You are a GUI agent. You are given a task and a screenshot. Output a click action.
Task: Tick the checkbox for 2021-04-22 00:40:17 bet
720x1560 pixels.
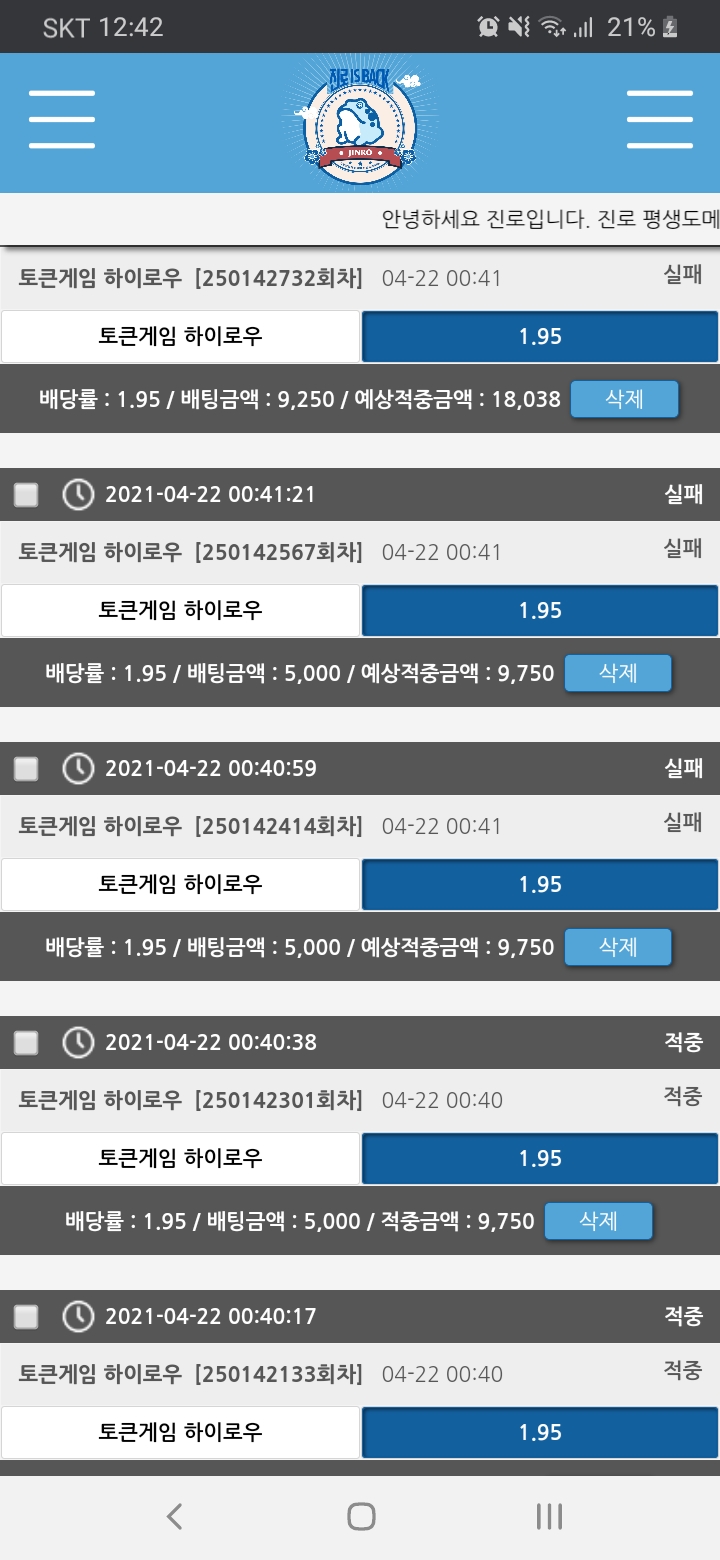click(x=26, y=1316)
